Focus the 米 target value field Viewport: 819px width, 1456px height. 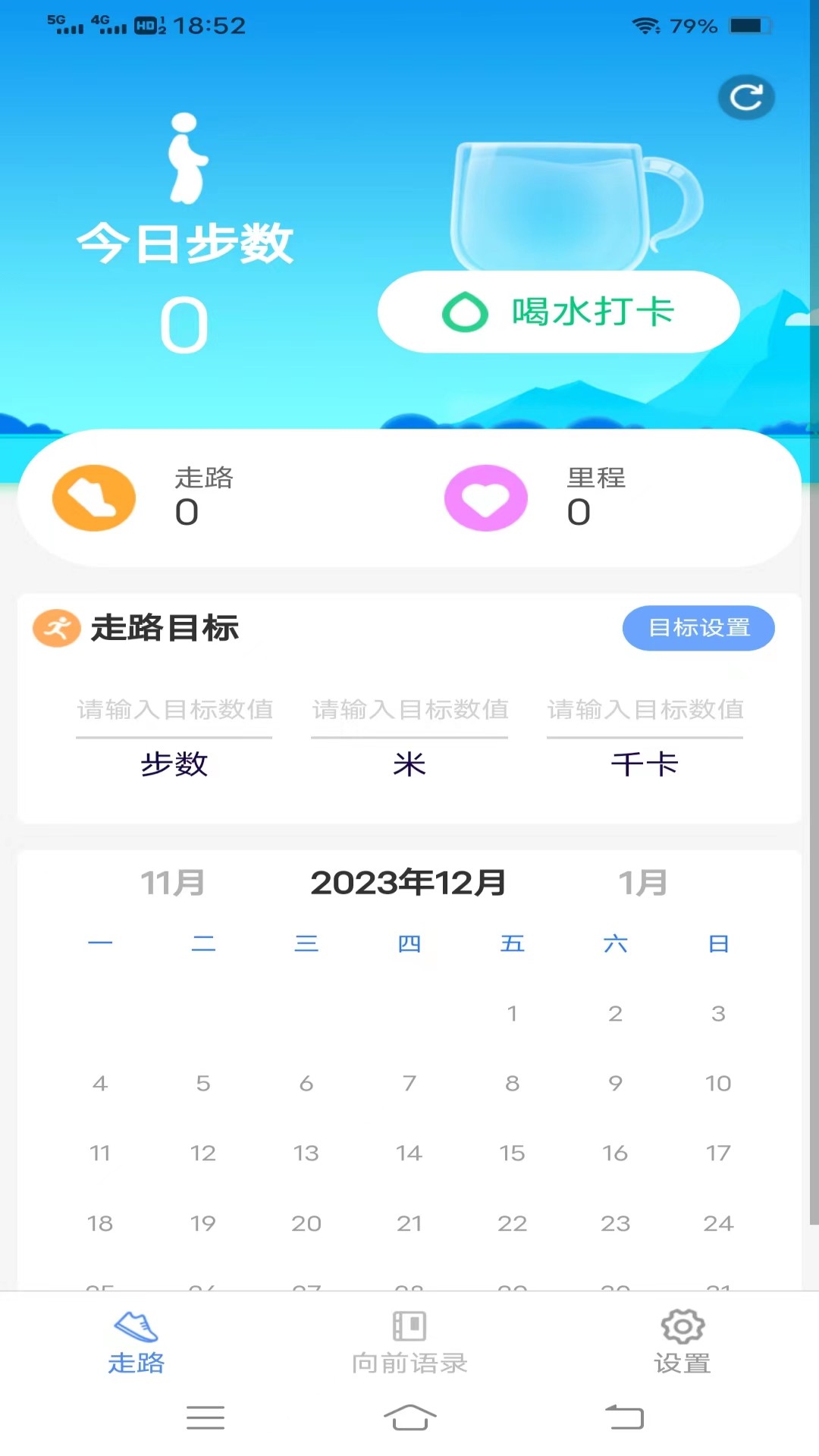point(409,710)
